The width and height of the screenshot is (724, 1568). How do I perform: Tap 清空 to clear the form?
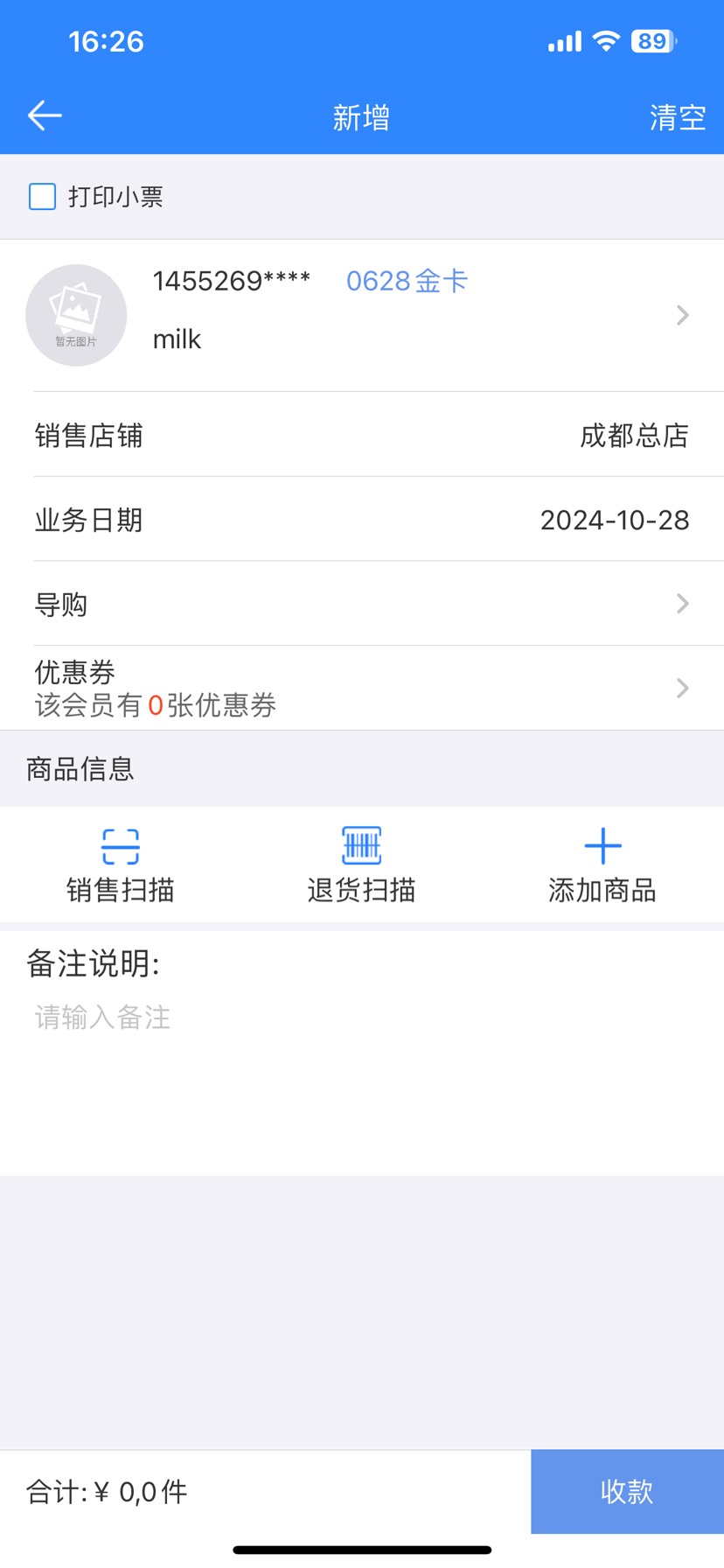click(x=677, y=117)
